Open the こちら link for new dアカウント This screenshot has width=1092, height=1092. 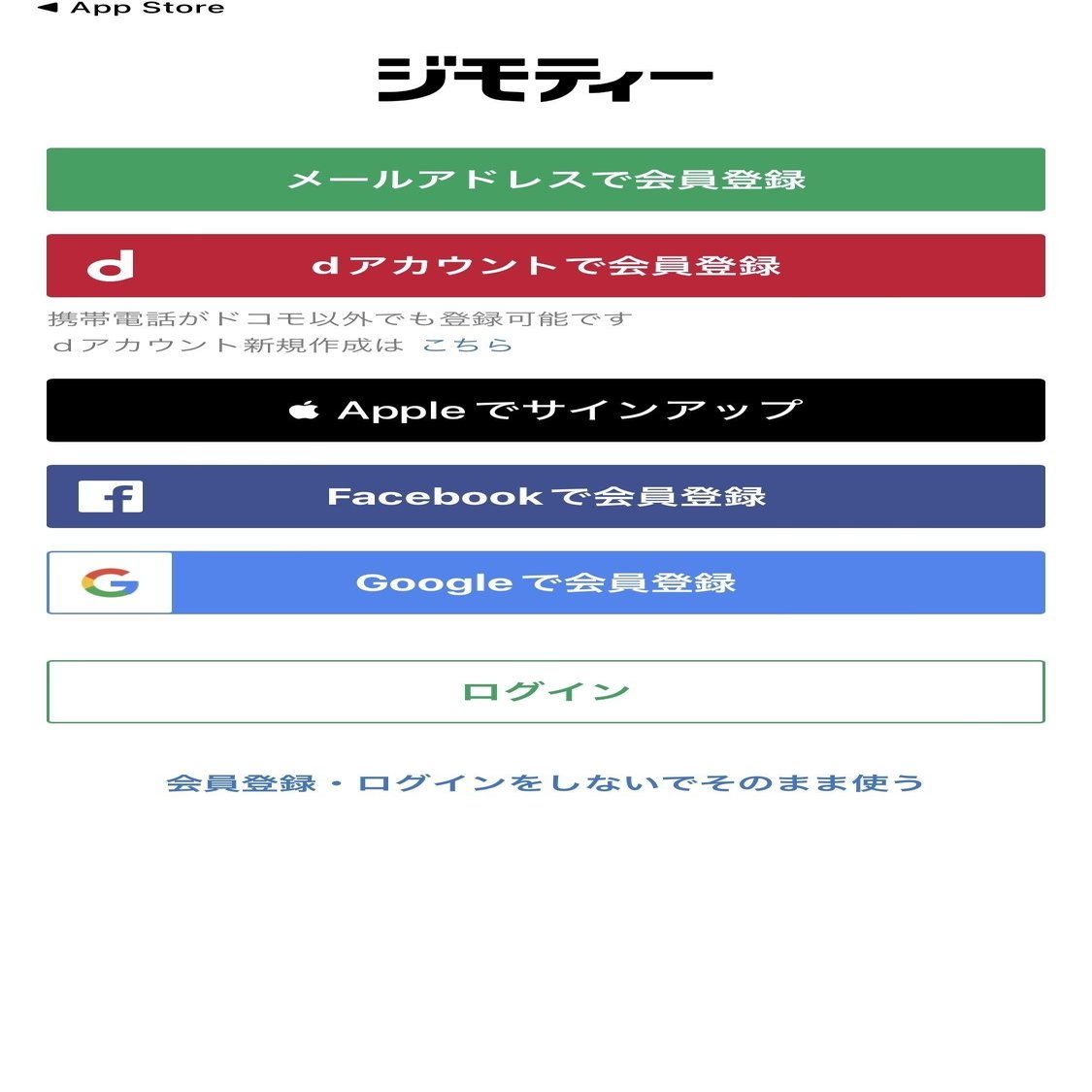coord(467,346)
